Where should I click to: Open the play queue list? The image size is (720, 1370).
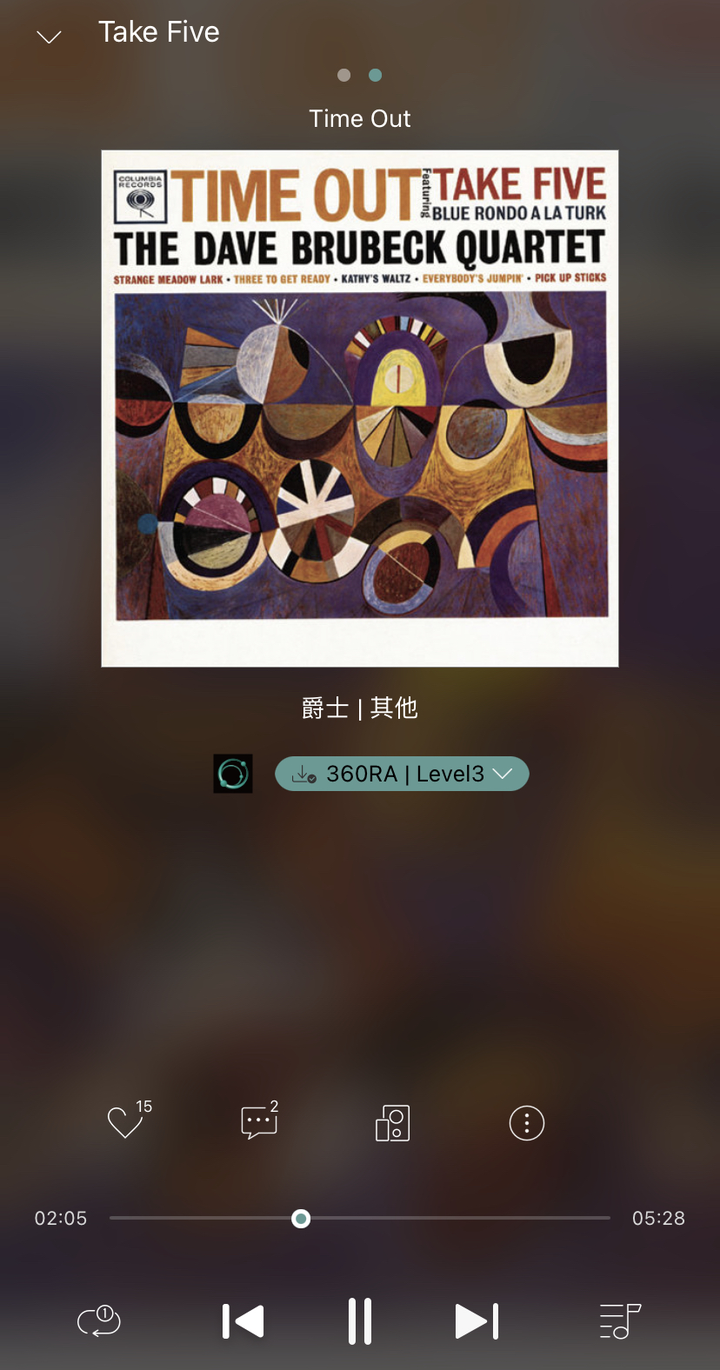click(x=620, y=1321)
